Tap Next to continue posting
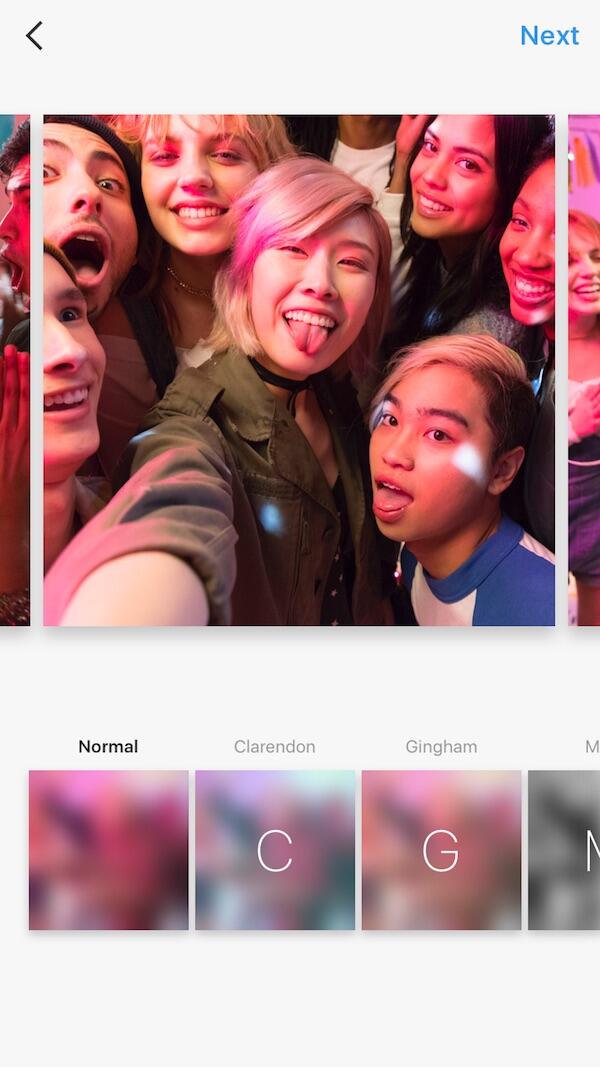This screenshot has width=600, height=1067. pos(549,36)
